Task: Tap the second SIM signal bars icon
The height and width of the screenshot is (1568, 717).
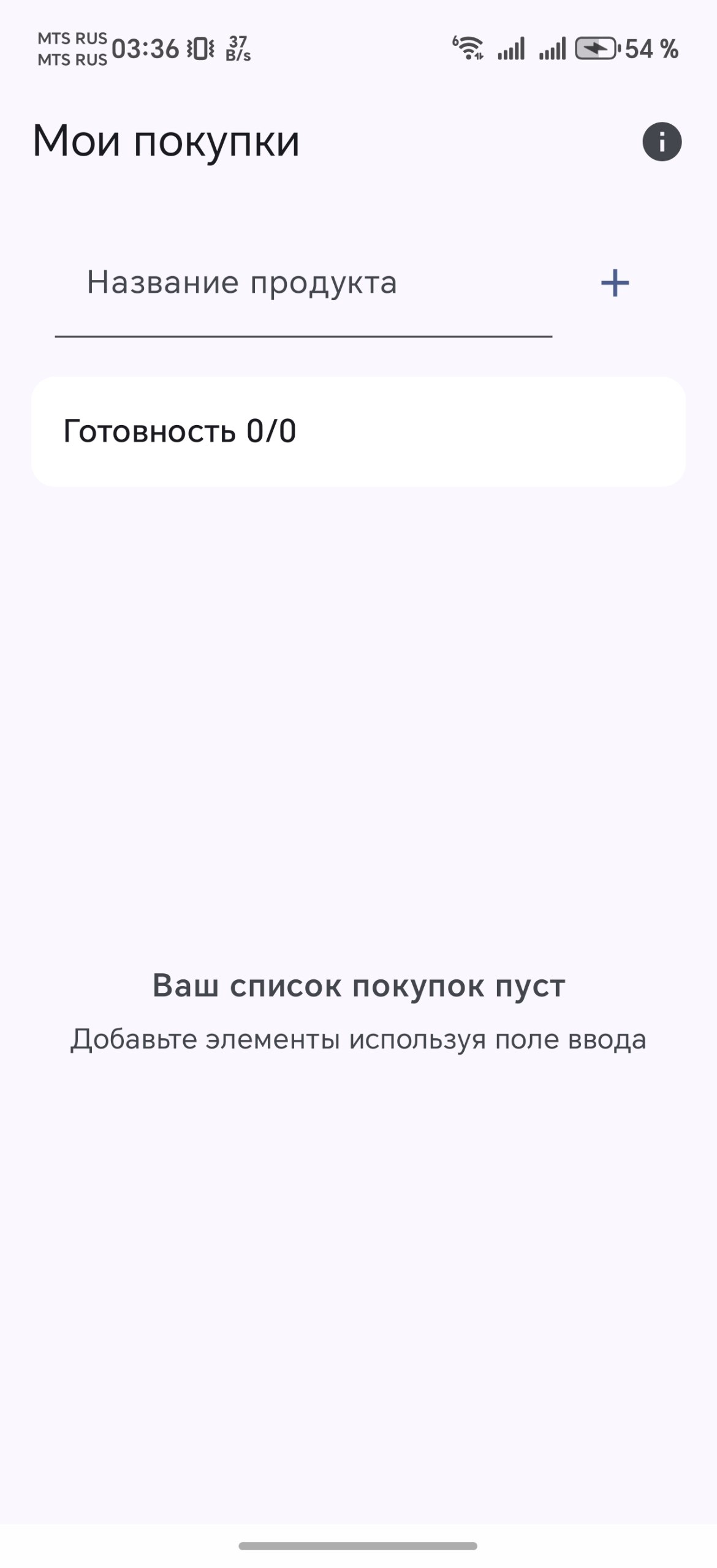Action: [553, 49]
